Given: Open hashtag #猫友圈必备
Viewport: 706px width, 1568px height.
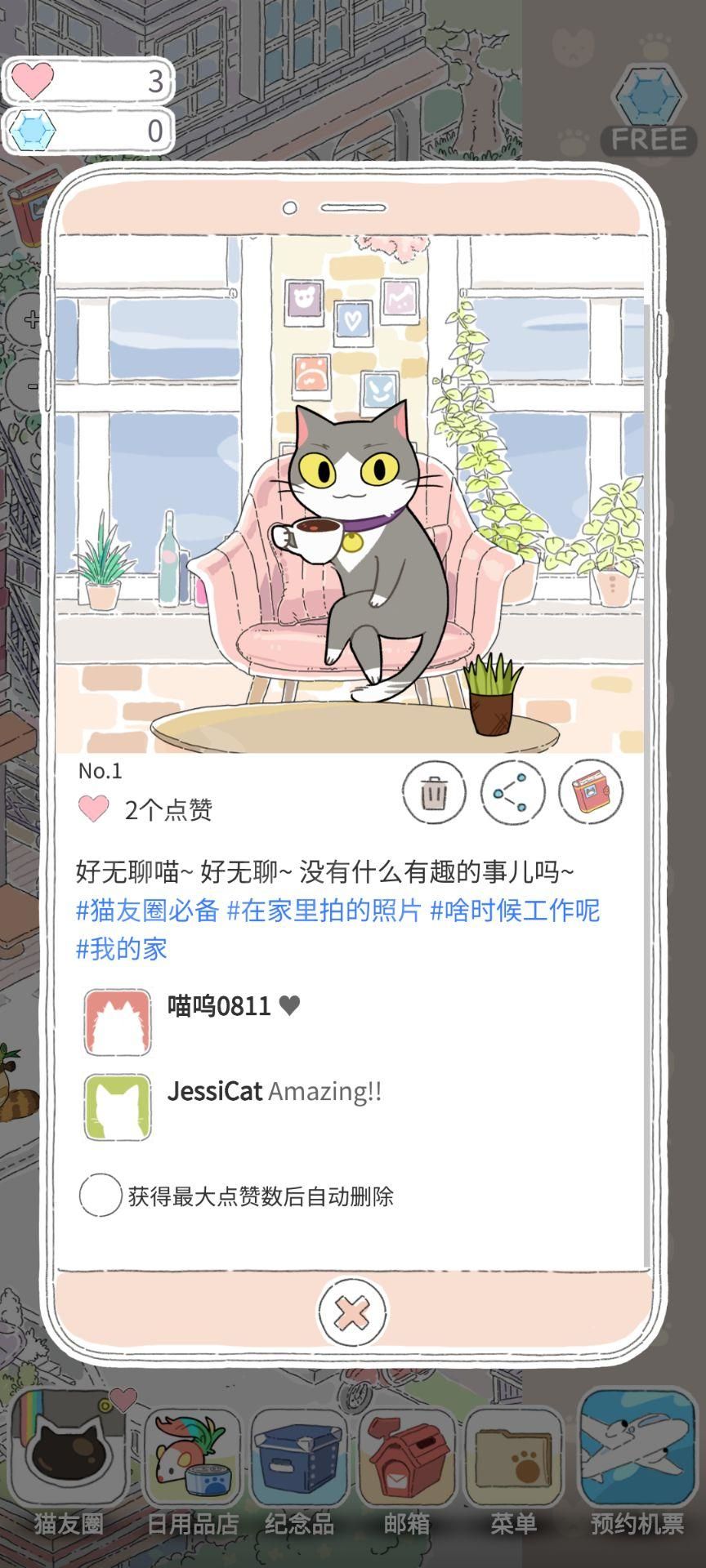Looking at the screenshot, I should [x=148, y=910].
